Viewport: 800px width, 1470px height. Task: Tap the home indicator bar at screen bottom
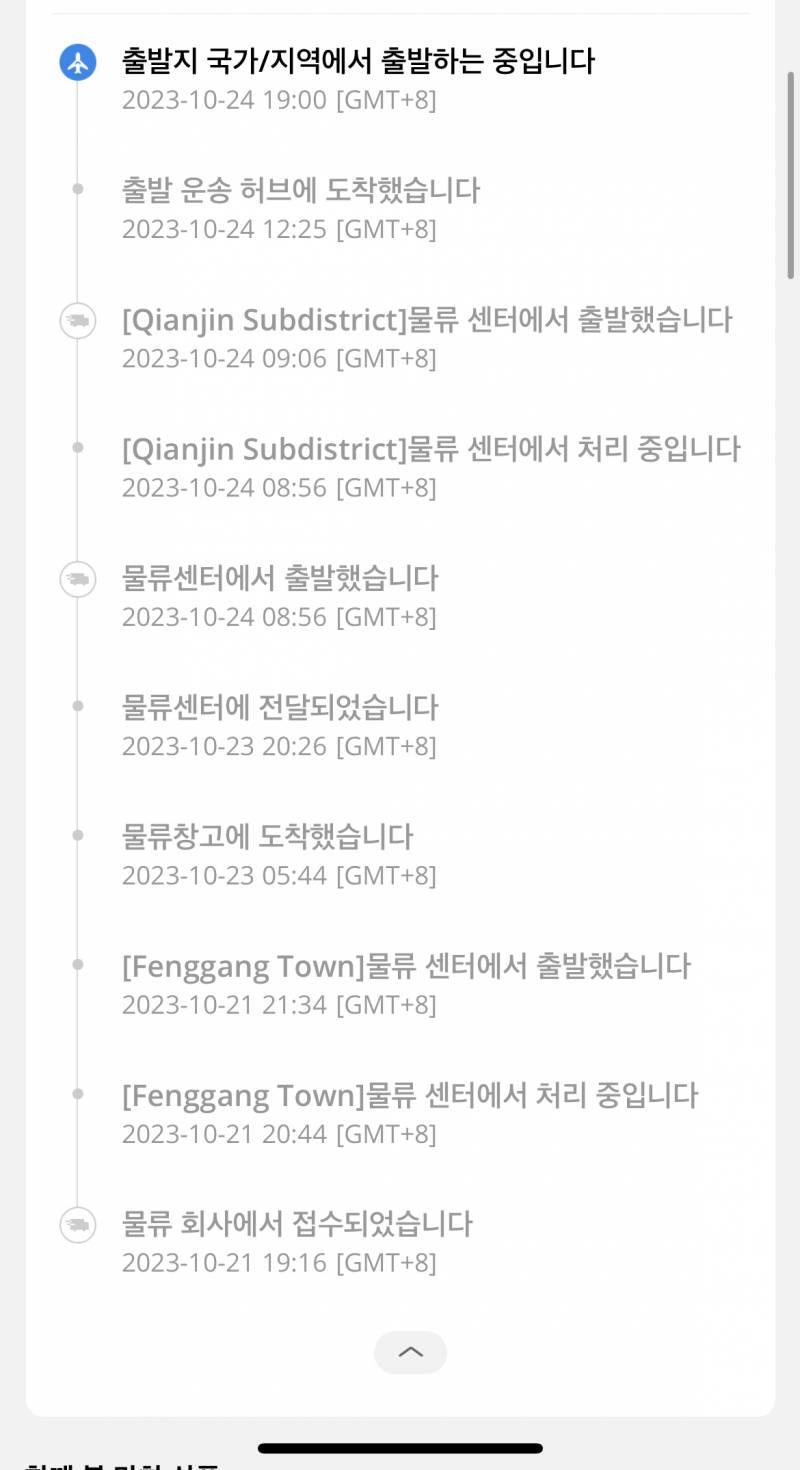tap(399, 1446)
